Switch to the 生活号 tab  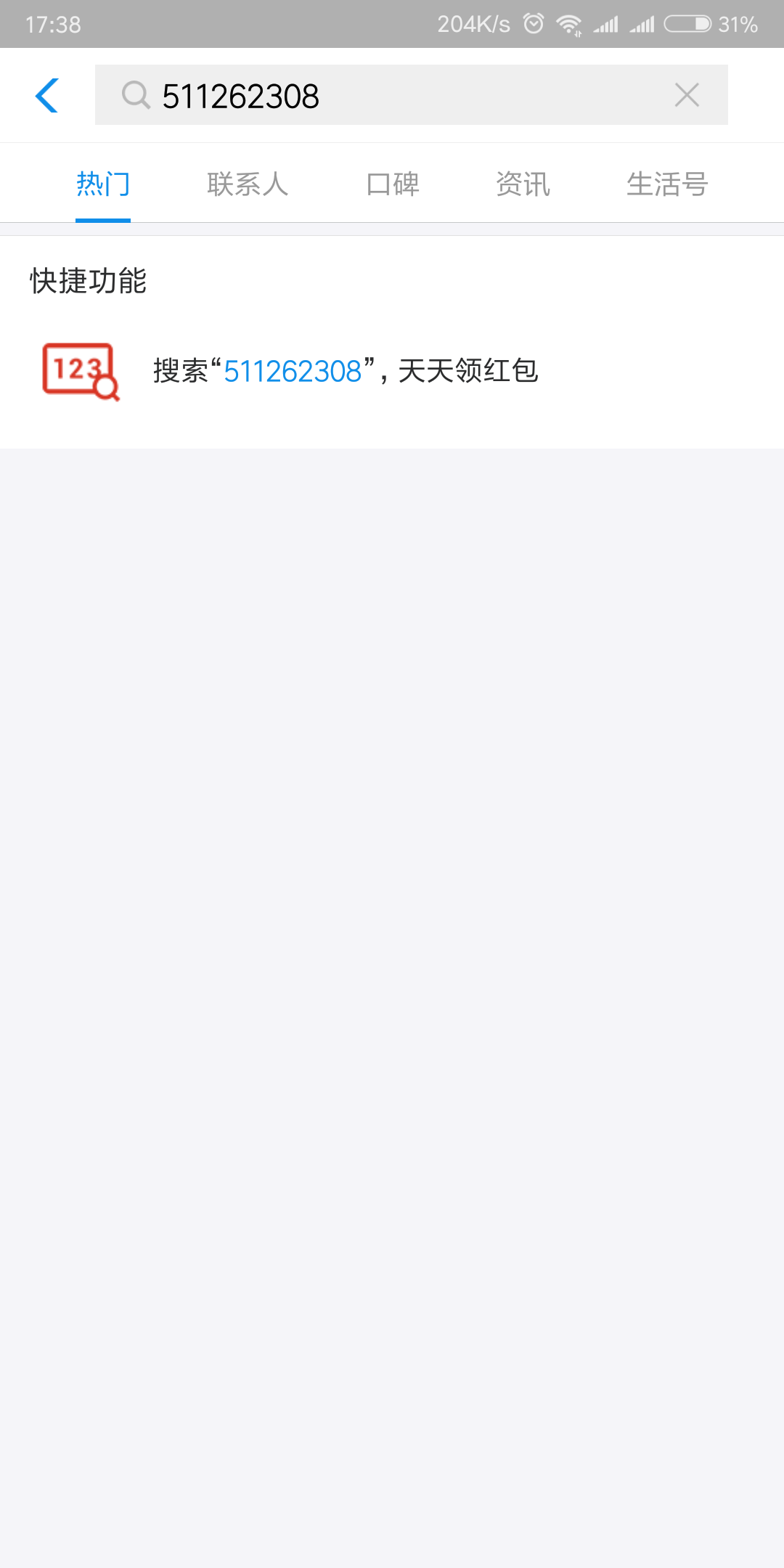[x=667, y=184]
